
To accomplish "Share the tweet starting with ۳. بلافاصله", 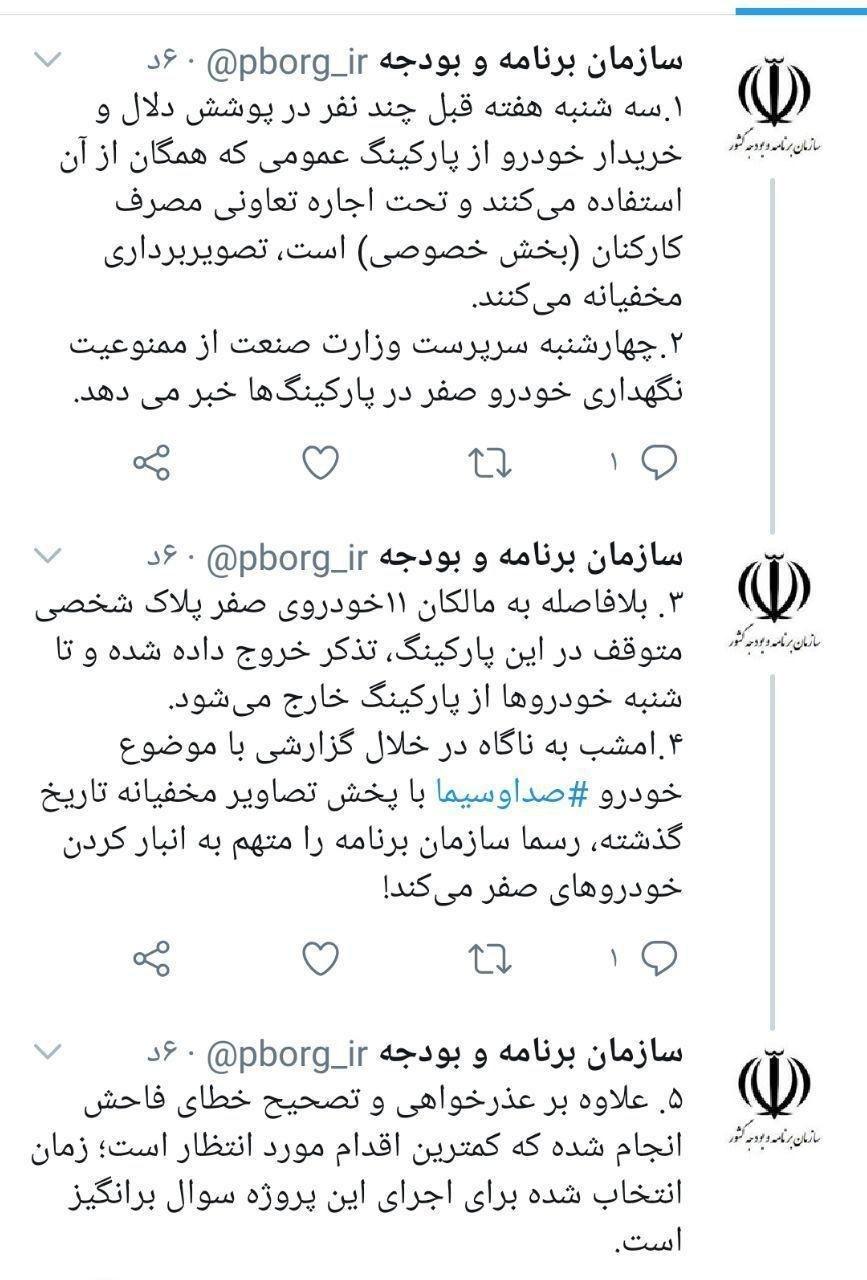I will pos(151,958).
